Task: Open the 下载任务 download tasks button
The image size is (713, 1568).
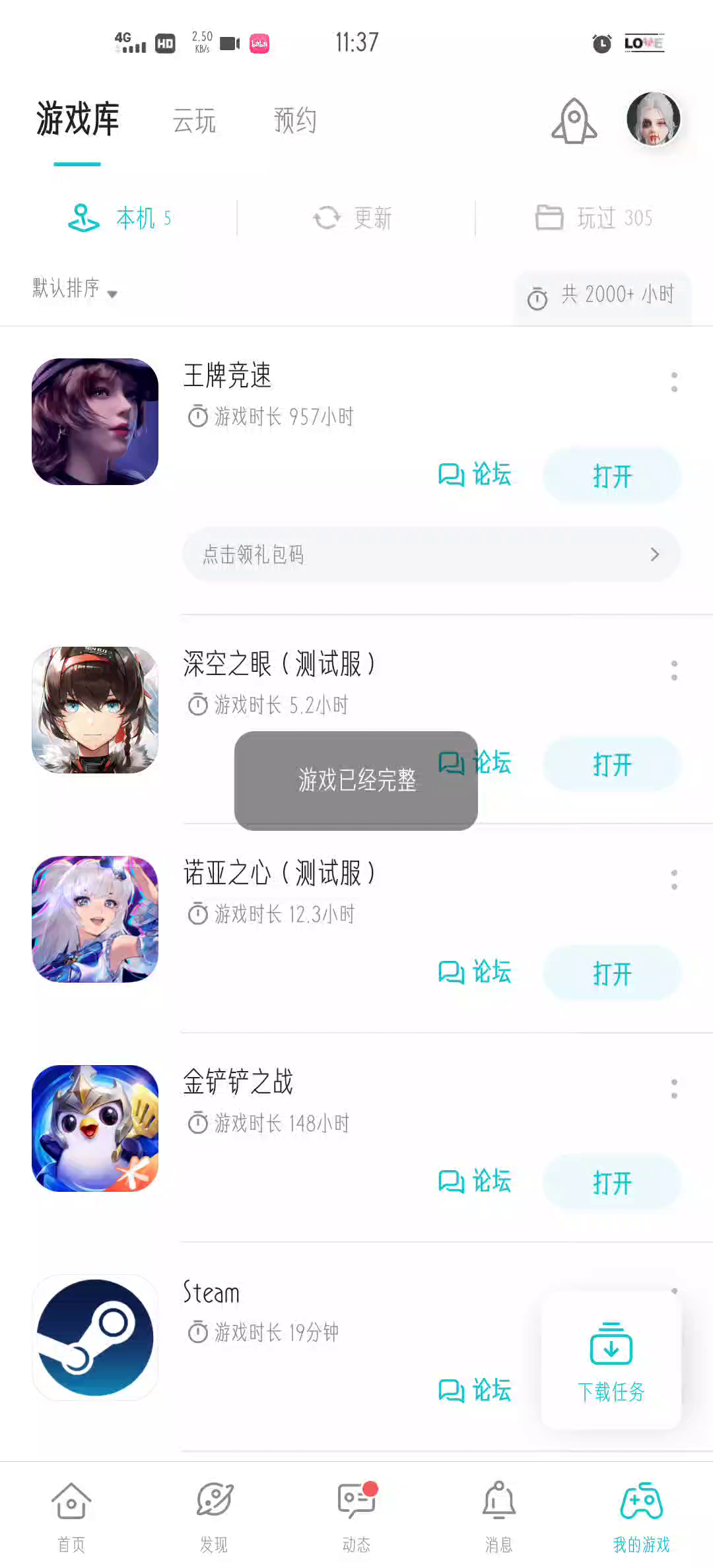Action: (x=611, y=1361)
